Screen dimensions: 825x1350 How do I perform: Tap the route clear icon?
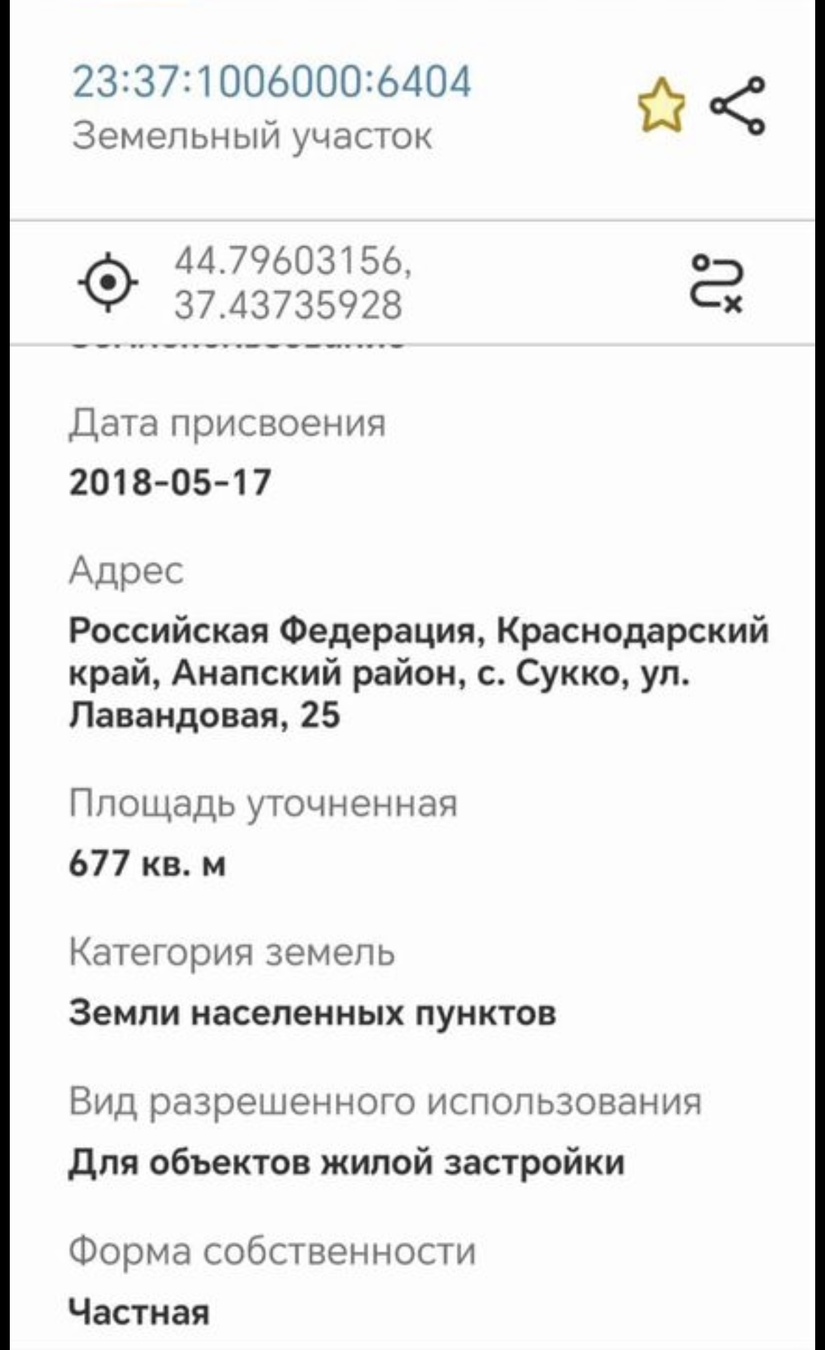pos(717,283)
